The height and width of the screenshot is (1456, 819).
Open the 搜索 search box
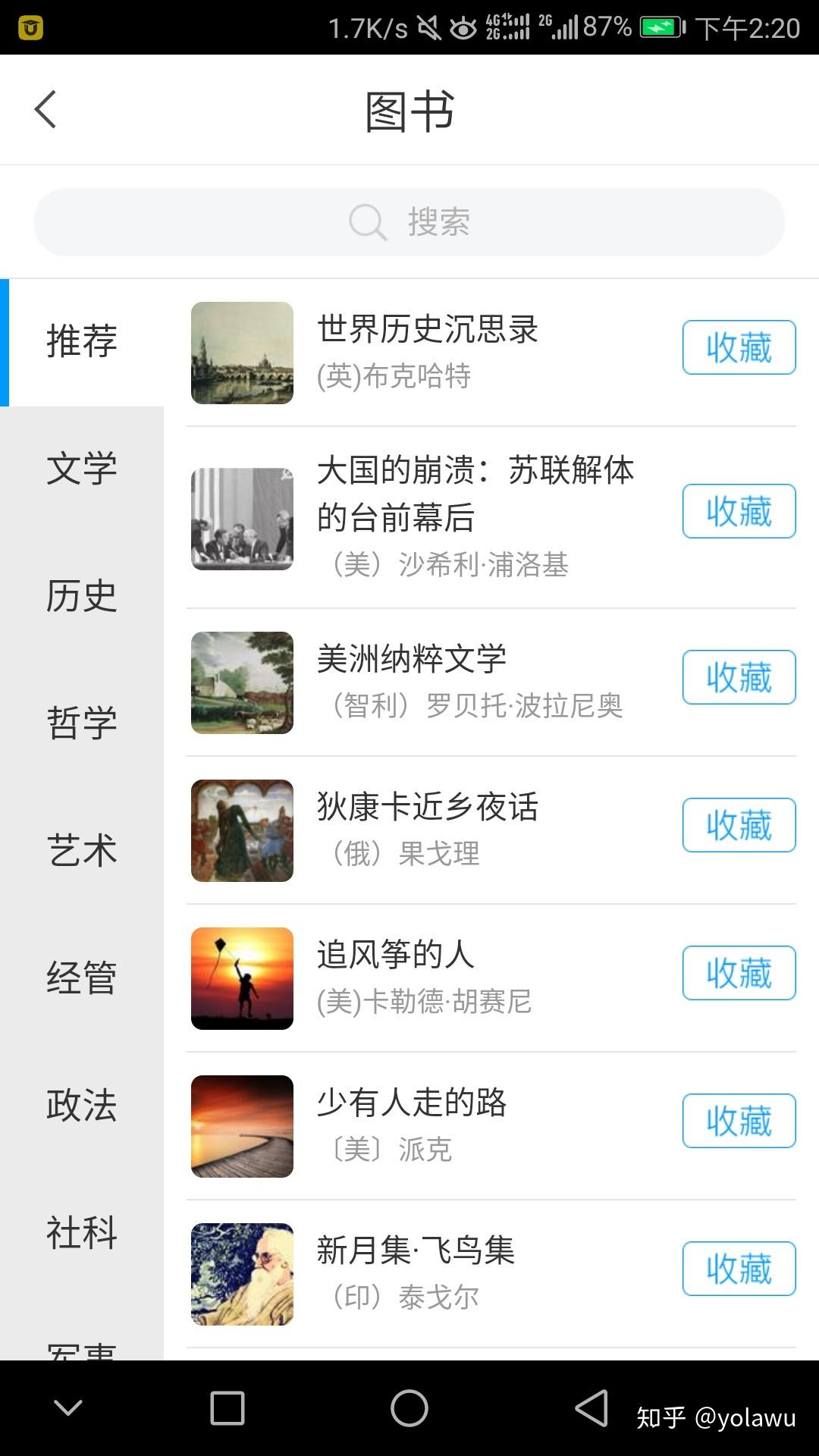(x=409, y=222)
